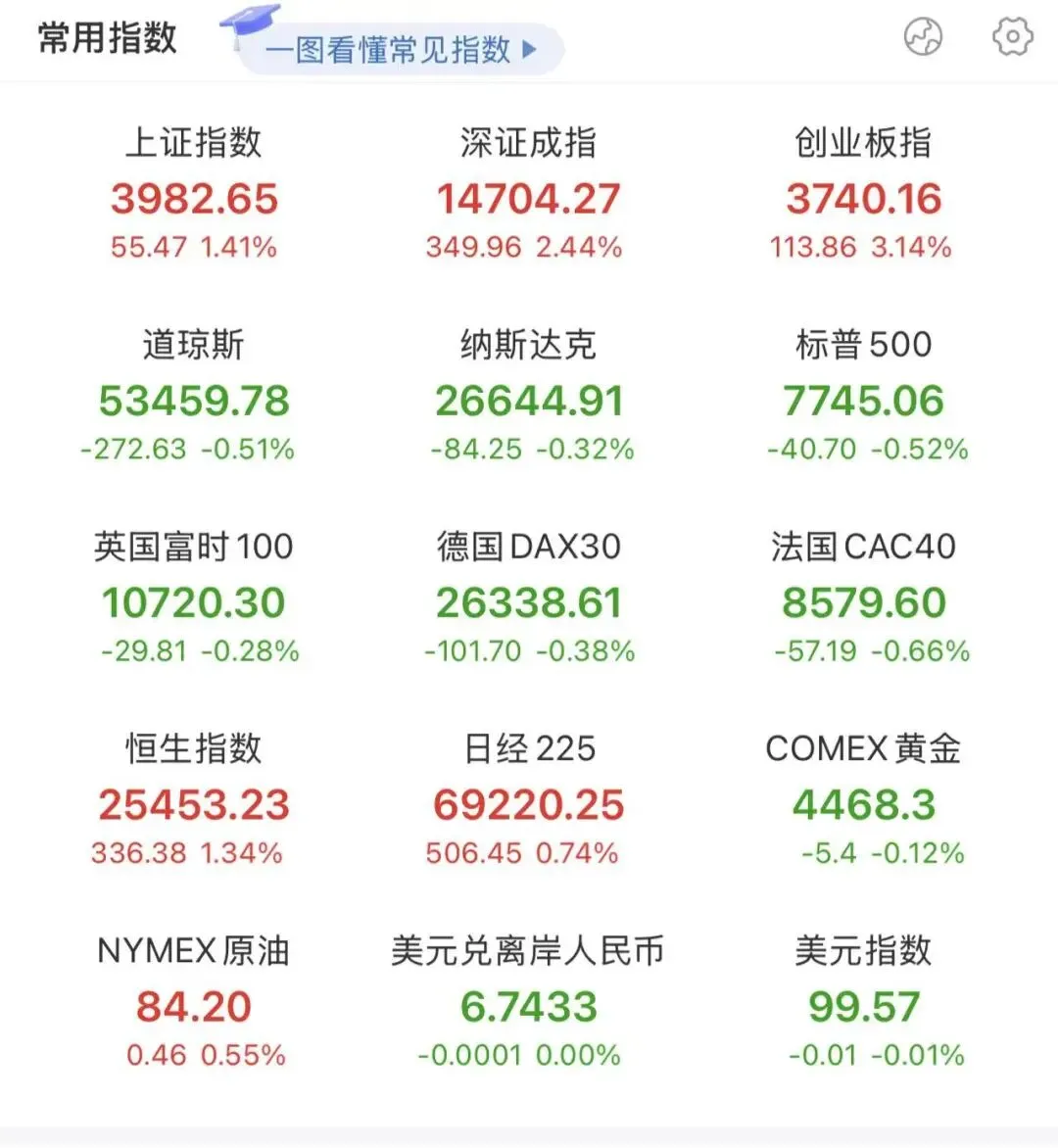This screenshot has width=1058, height=1148.
Task: Open the 上证指数 index tile
Action: (x=194, y=193)
